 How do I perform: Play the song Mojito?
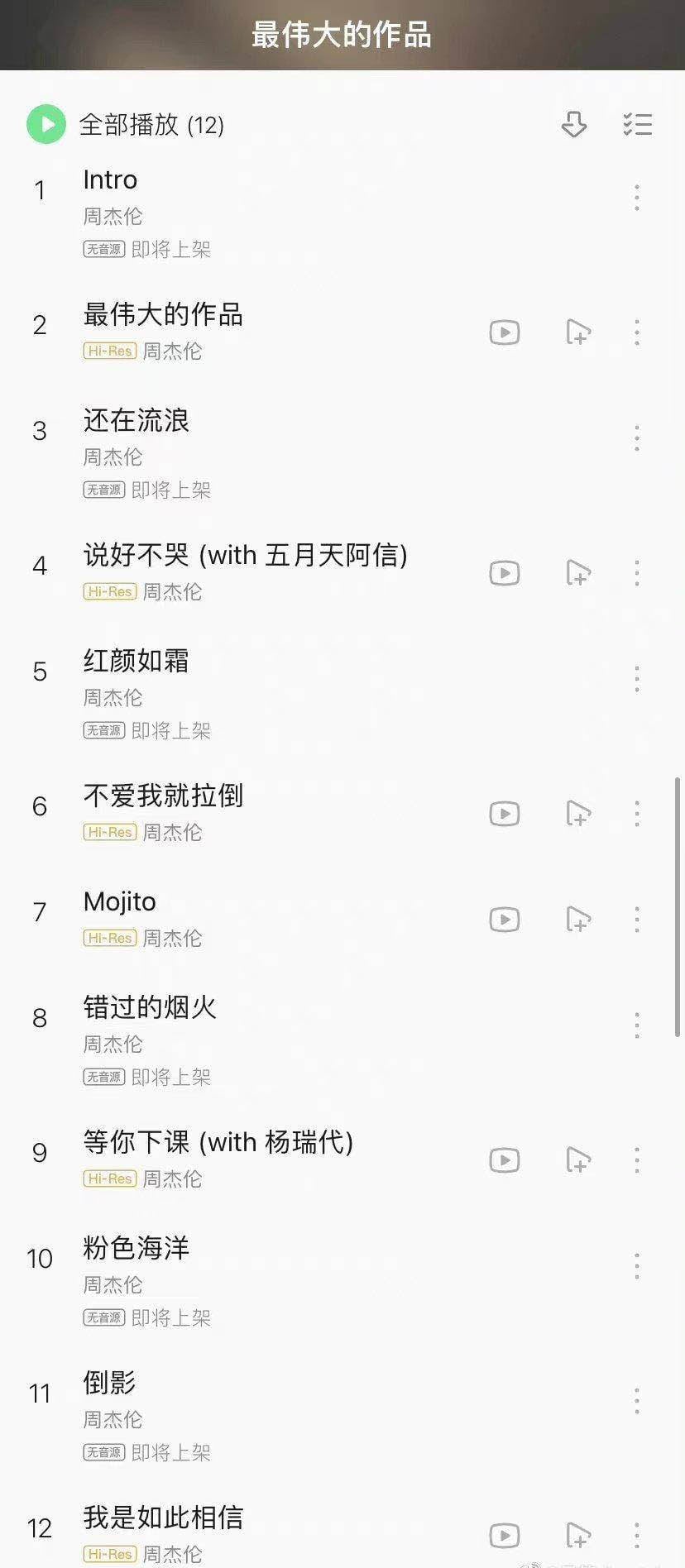tap(120, 902)
